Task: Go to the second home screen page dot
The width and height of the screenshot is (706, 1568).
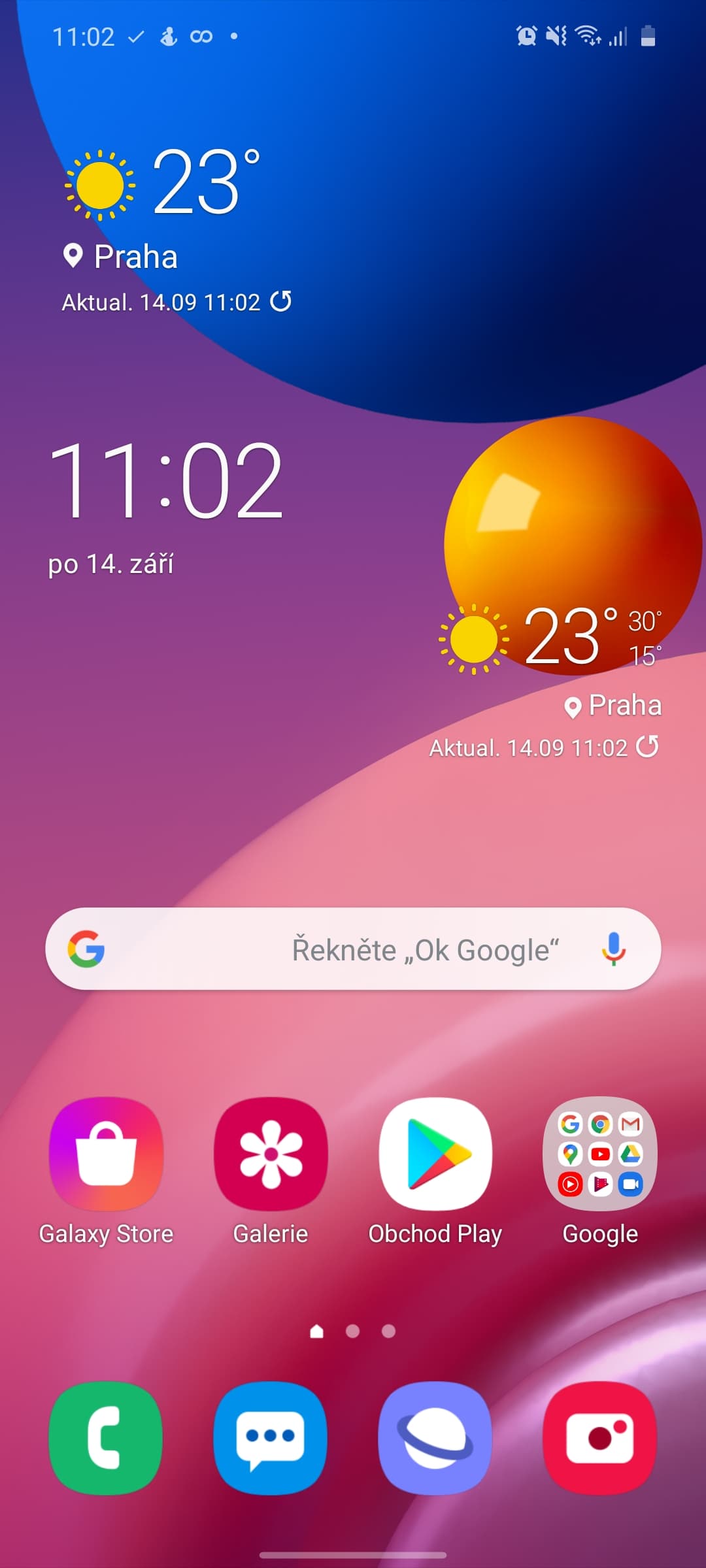Action: coord(353,1331)
